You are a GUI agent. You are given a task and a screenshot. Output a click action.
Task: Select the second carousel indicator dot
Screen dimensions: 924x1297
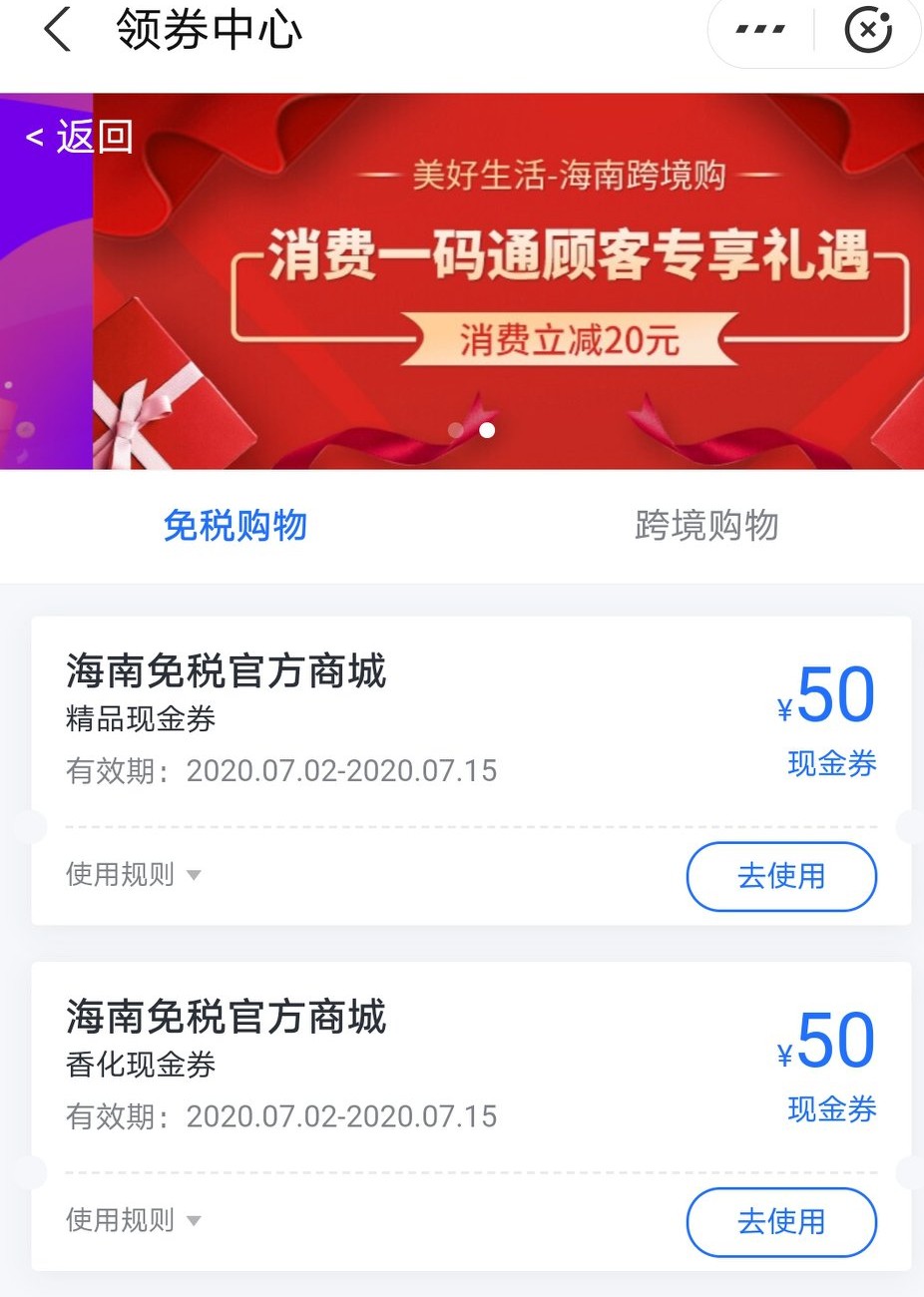(x=487, y=430)
